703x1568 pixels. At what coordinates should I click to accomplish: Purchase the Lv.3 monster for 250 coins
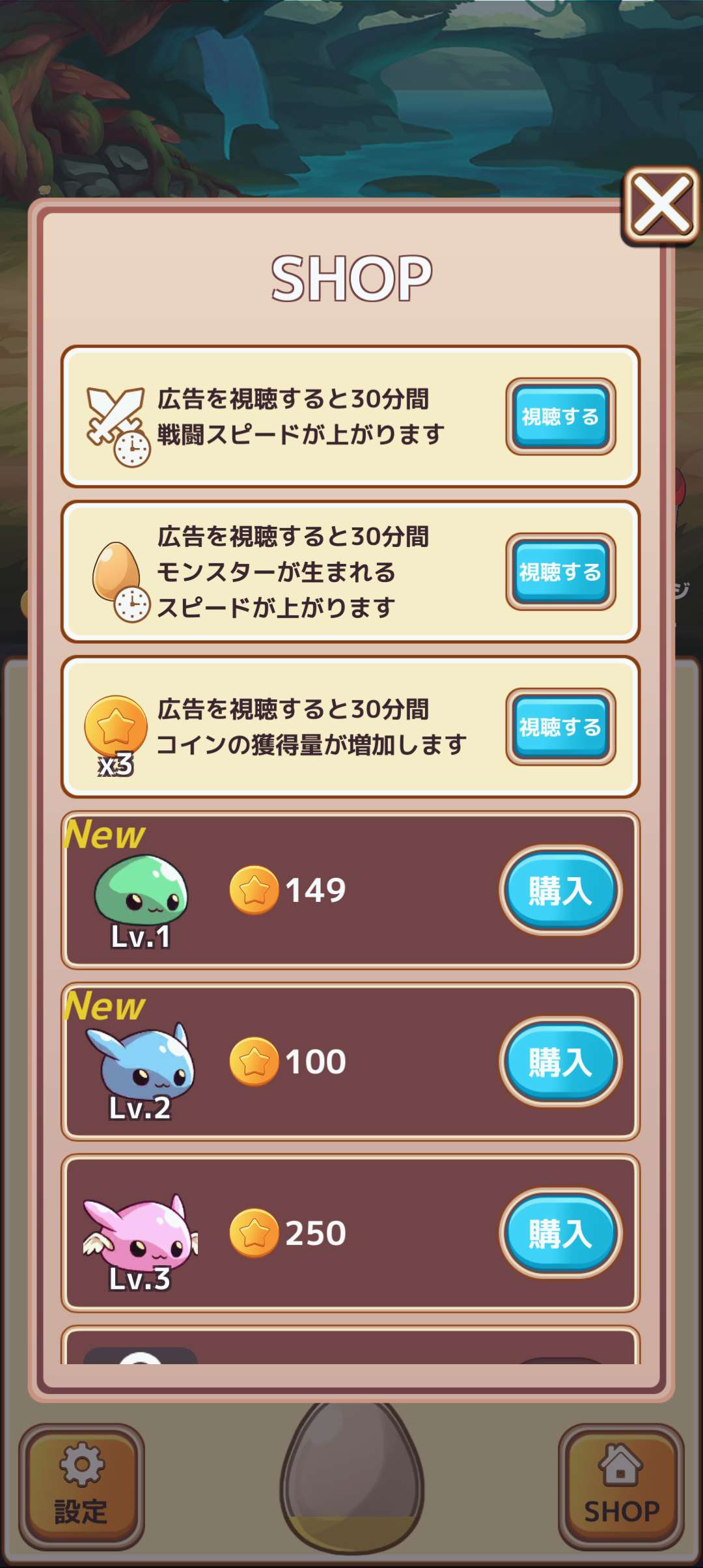tap(560, 1233)
